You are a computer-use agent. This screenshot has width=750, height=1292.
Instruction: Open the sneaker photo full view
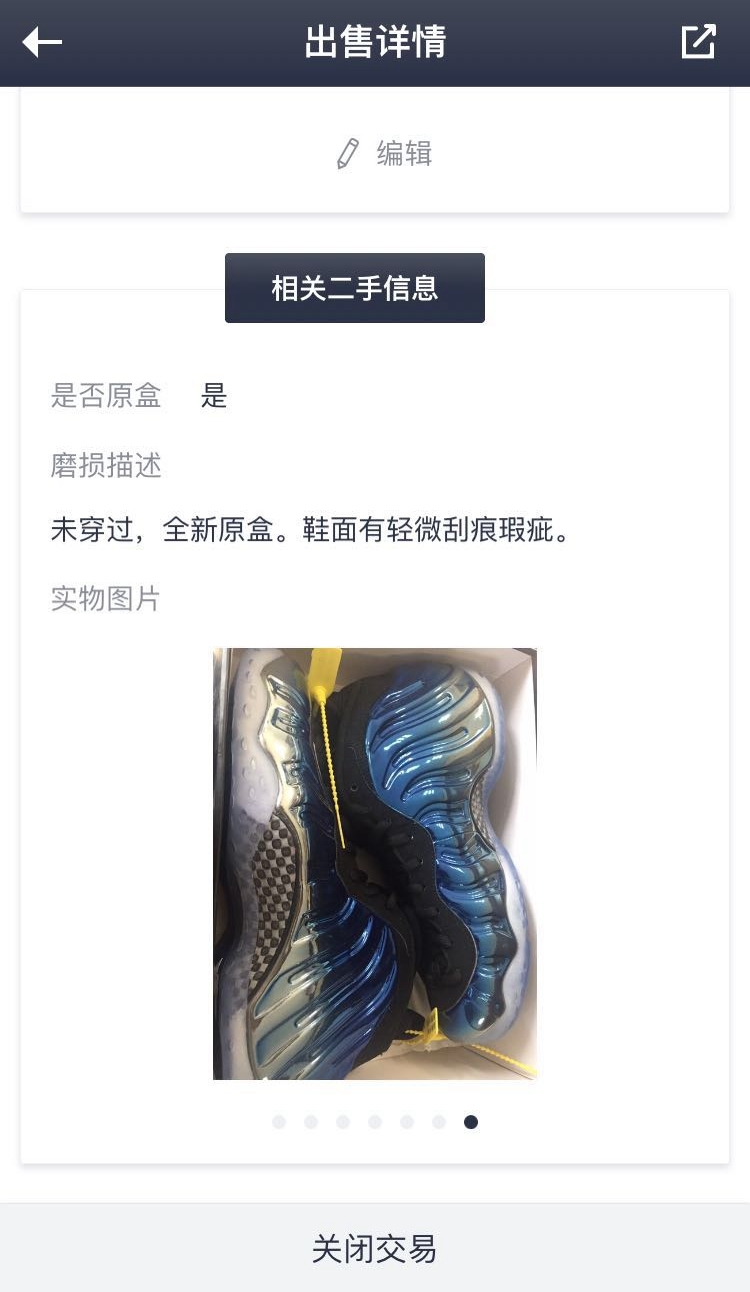(375, 864)
